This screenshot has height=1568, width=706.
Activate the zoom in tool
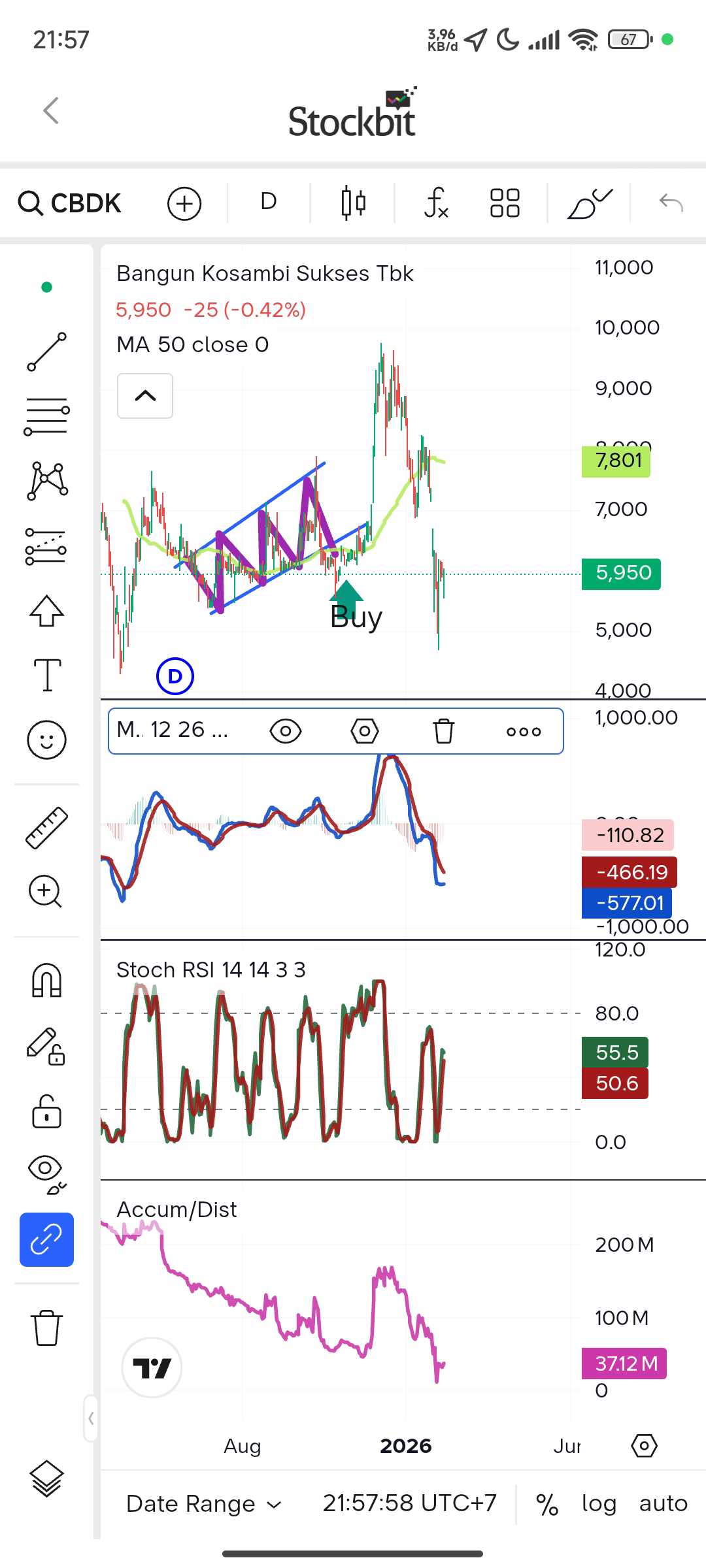click(45, 891)
